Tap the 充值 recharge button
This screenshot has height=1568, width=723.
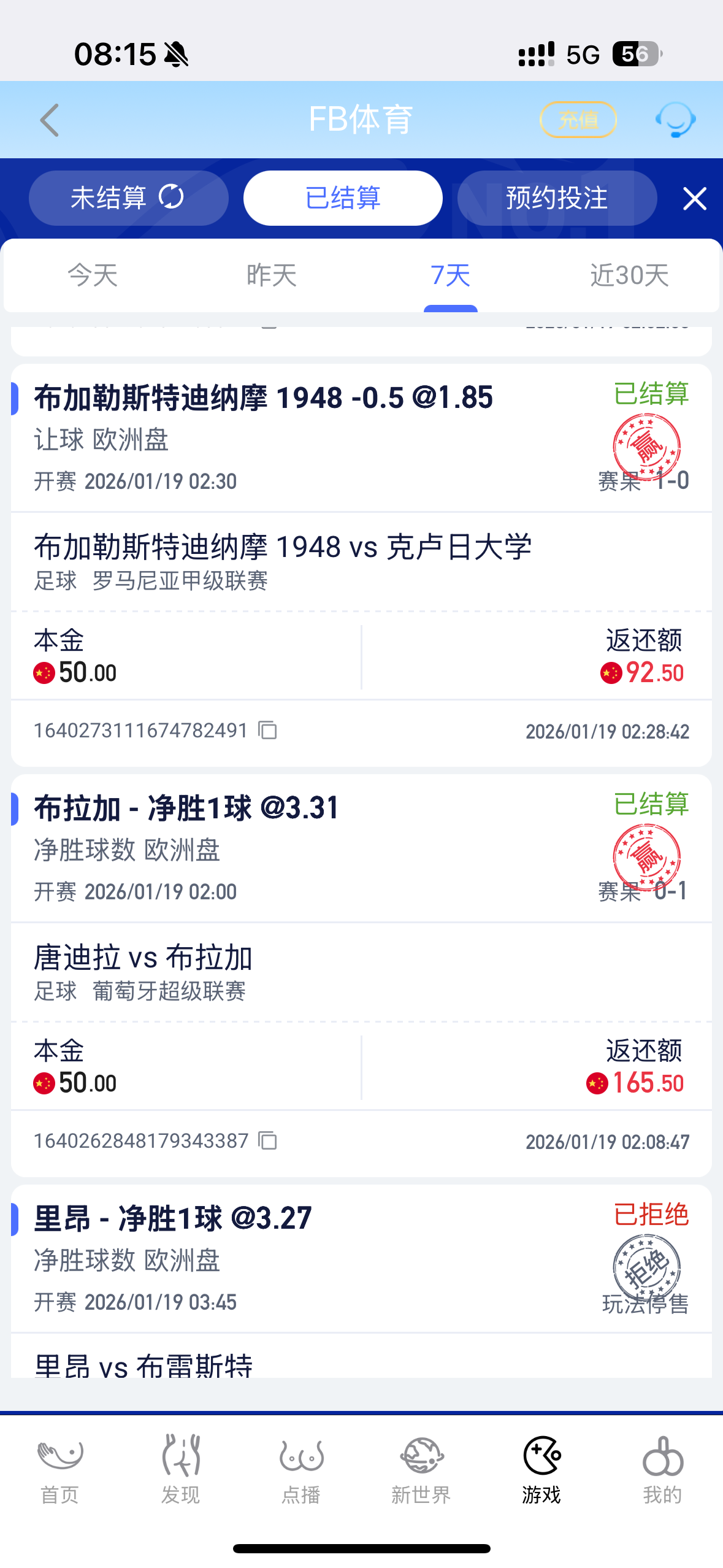point(578,120)
